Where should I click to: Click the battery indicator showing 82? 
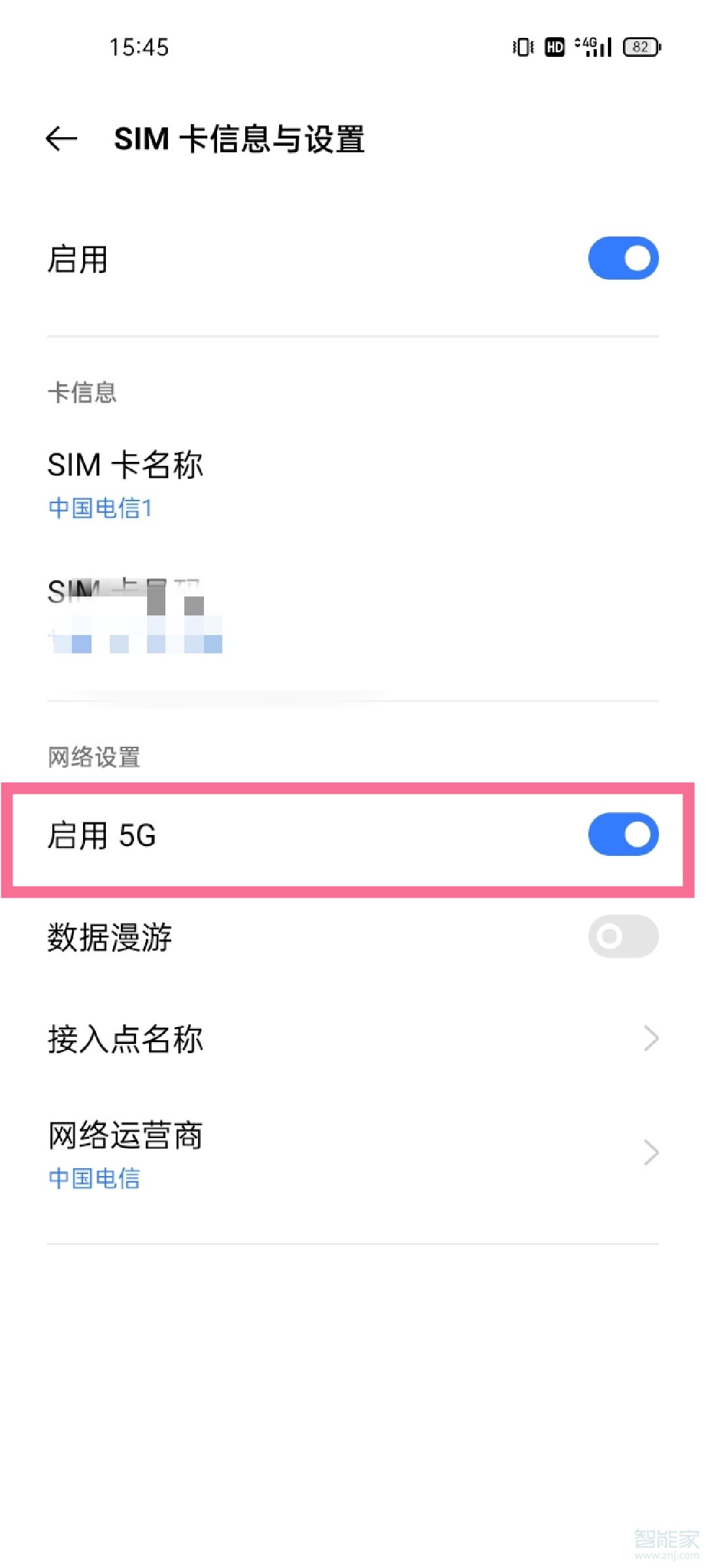coord(641,47)
